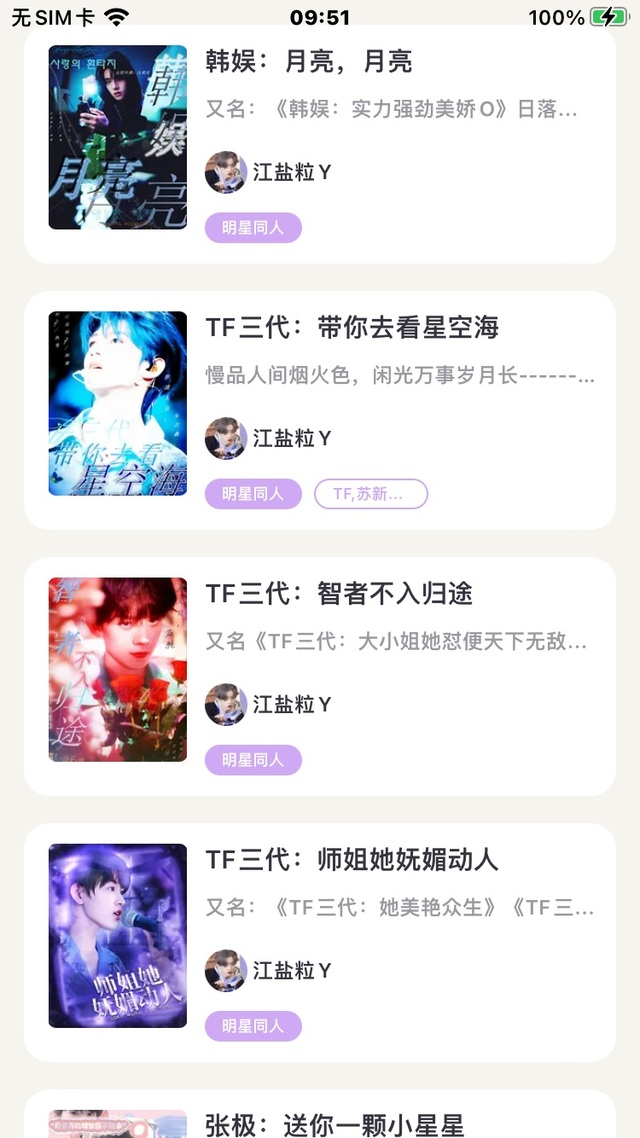The image size is (640, 1138).
Task: Select the TF,苏新... tag chip
Action: click(x=370, y=494)
